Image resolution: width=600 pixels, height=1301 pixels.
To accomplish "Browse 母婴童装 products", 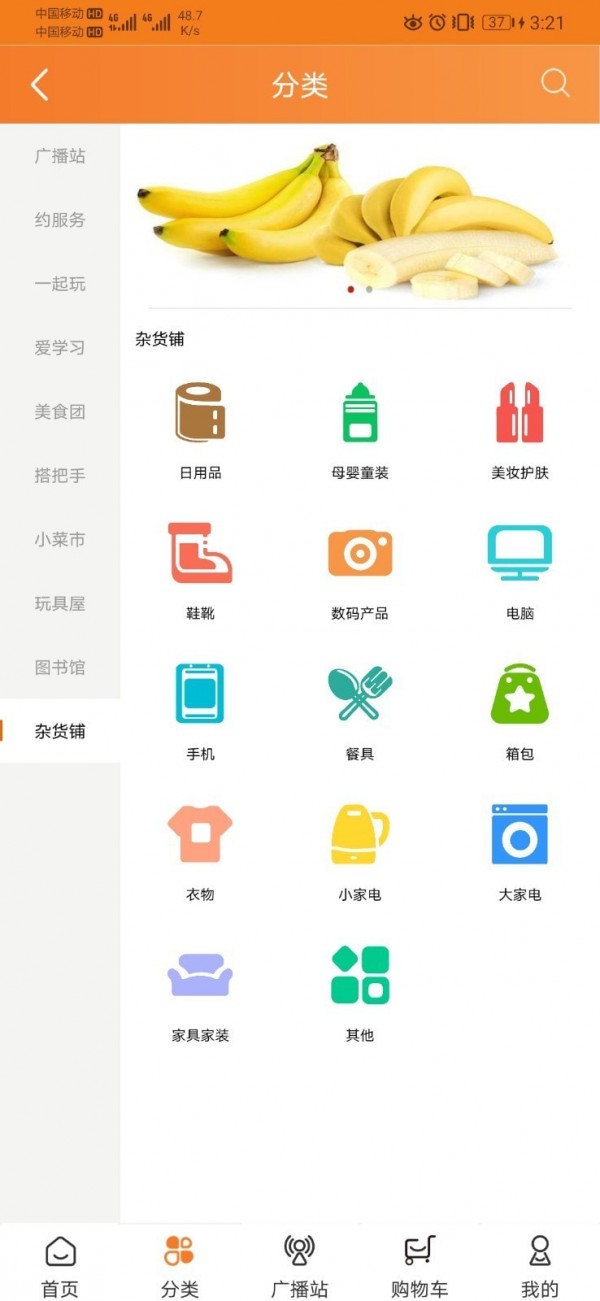I will 360,428.
